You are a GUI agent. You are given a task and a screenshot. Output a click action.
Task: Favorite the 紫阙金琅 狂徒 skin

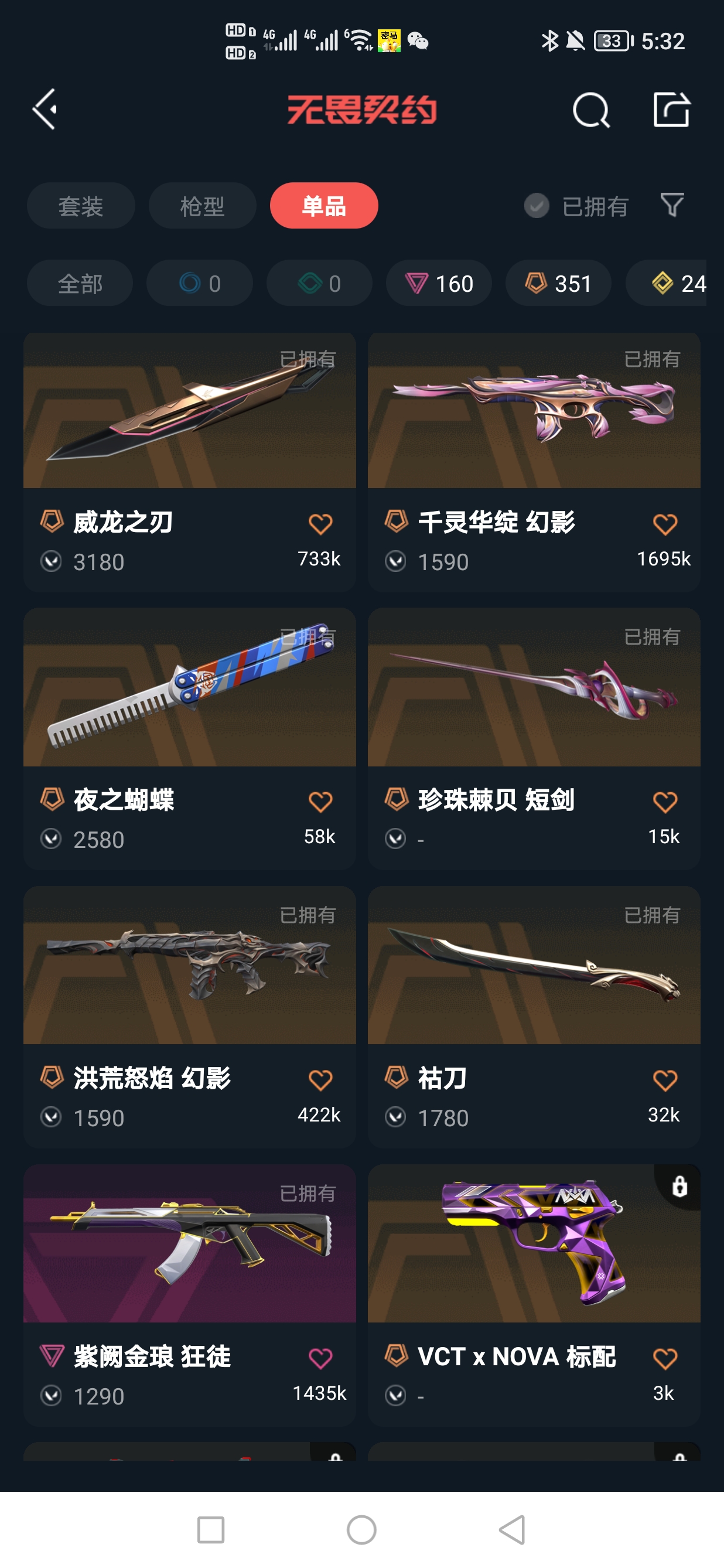pos(321,1358)
